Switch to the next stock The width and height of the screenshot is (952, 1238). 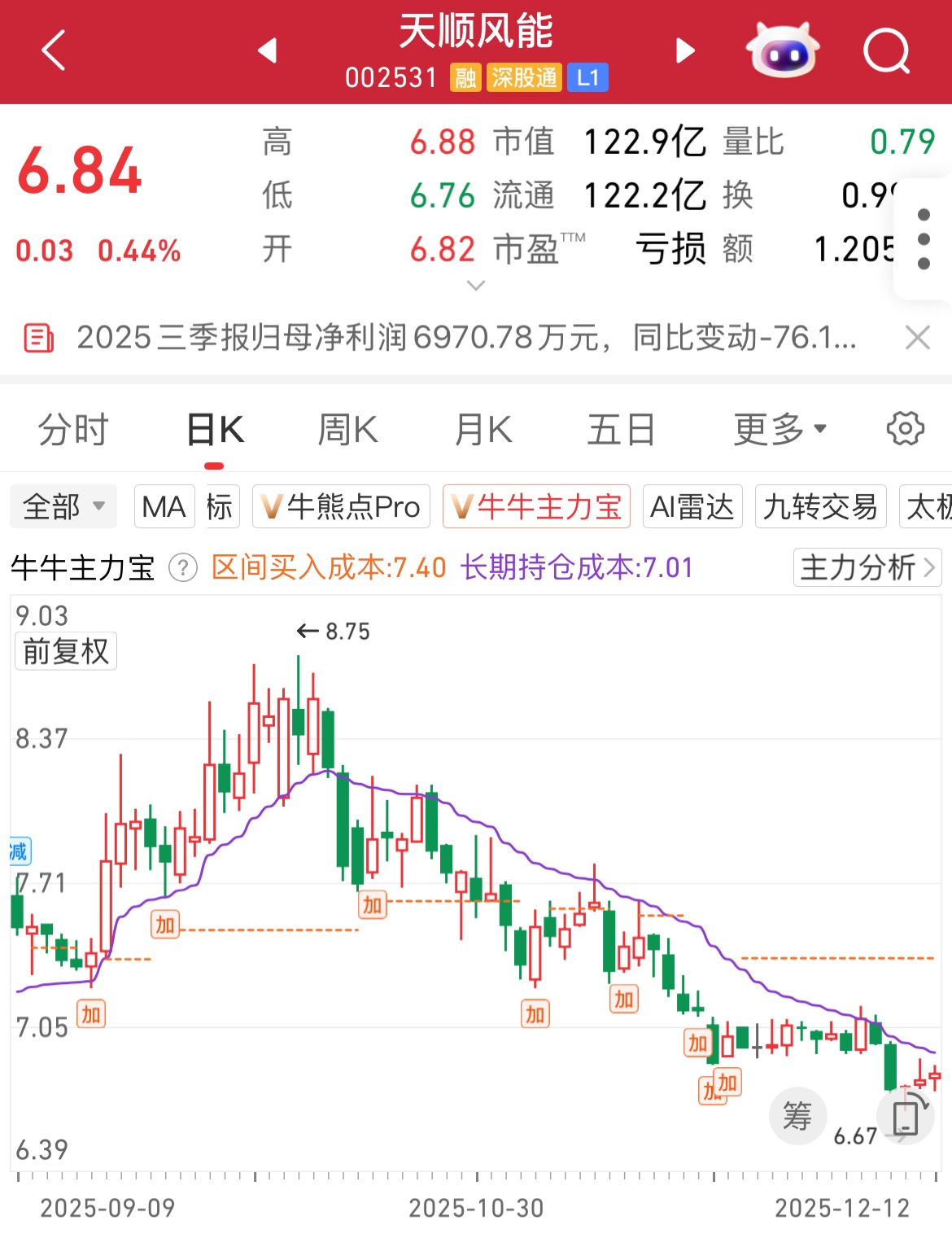click(685, 50)
